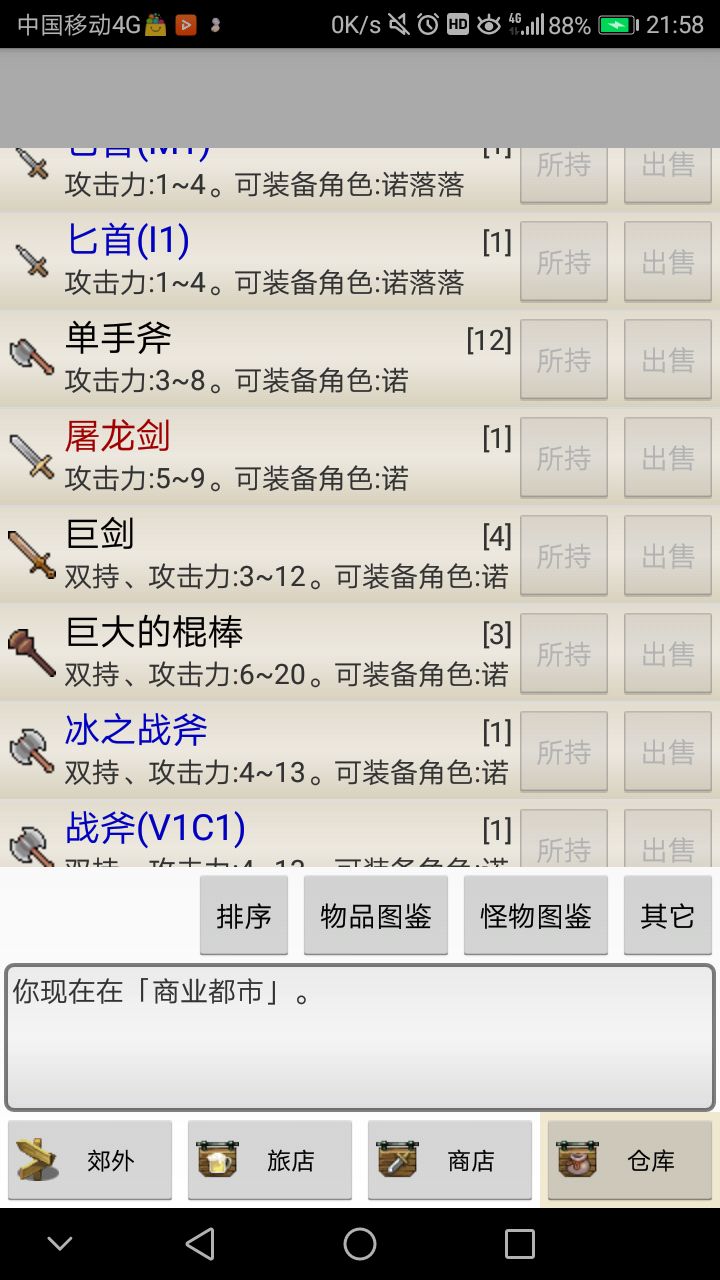Sell the 屠龙剑 with 出售
Screen dimensions: 720x1280
point(668,457)
